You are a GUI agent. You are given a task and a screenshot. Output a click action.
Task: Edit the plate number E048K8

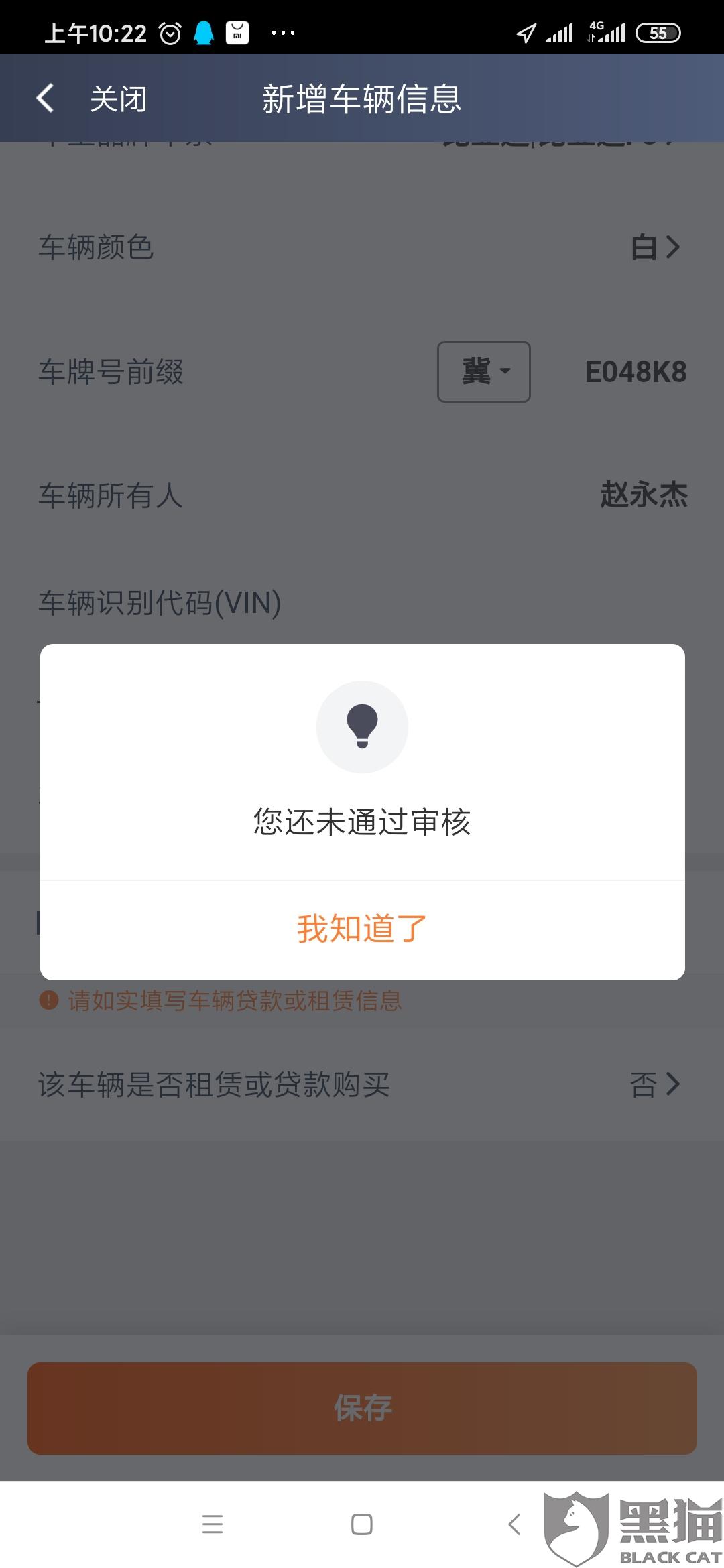point(636,372)
